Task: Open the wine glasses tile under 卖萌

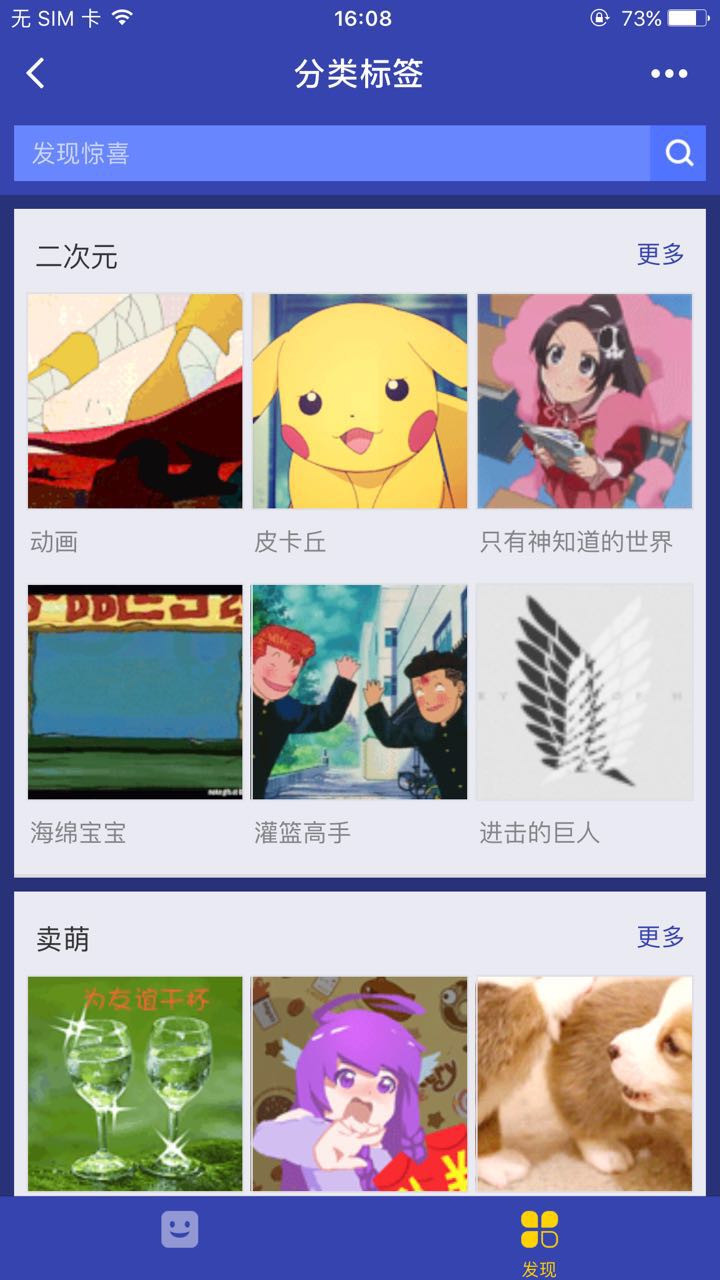Action: click(x=135, y=1084)
